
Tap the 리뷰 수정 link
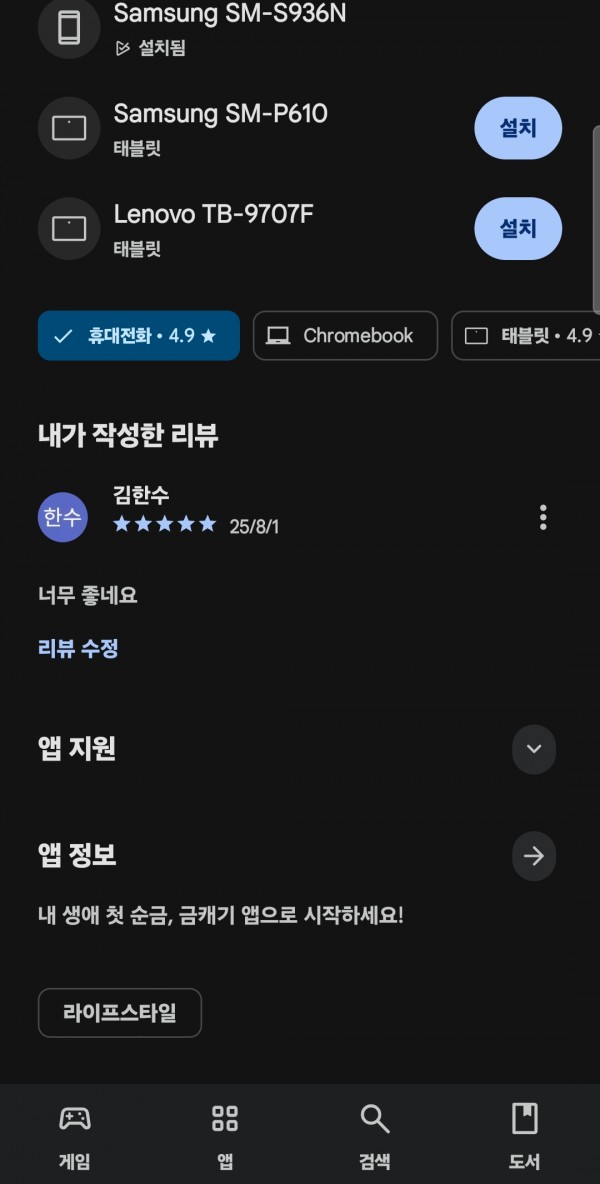[x=78, y=648]
